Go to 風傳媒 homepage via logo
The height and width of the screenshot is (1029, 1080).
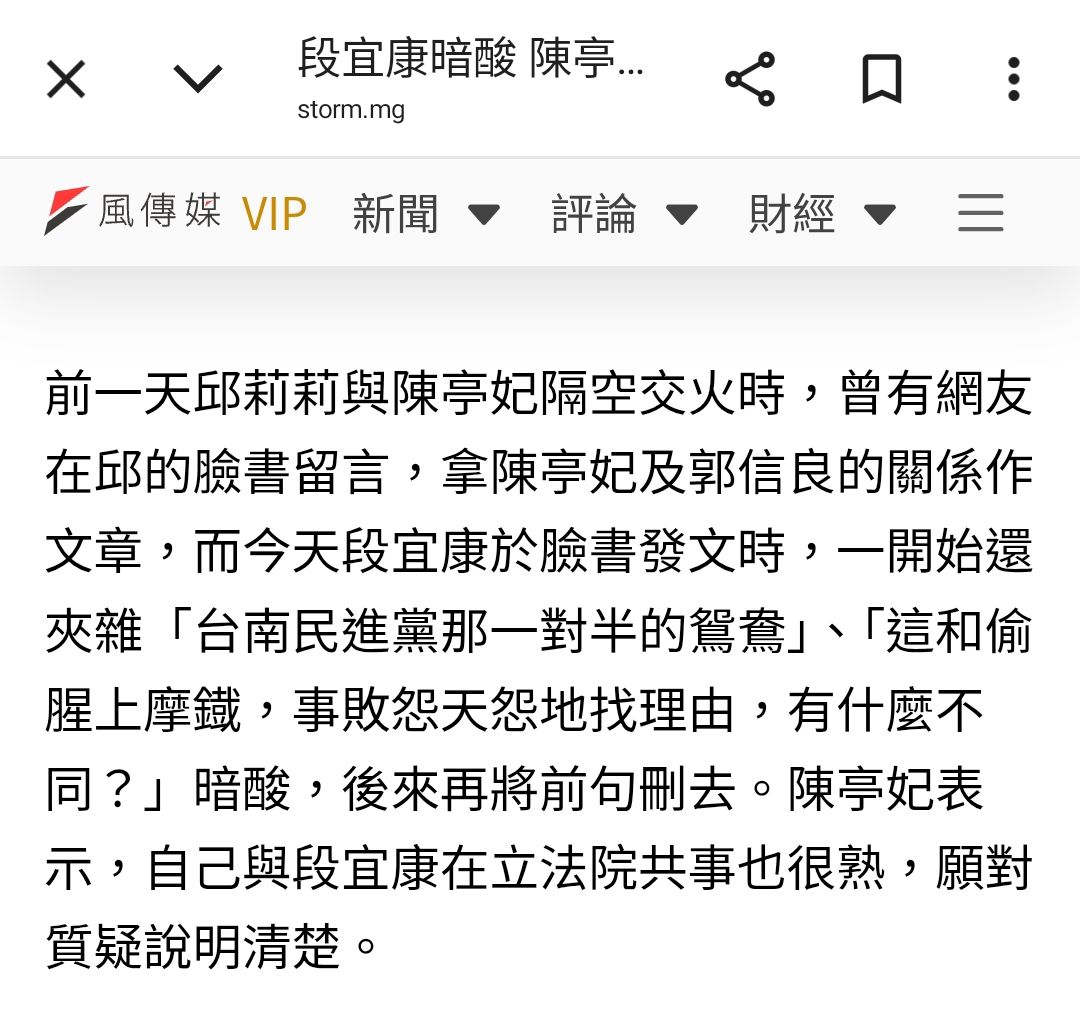click(133, 211)
